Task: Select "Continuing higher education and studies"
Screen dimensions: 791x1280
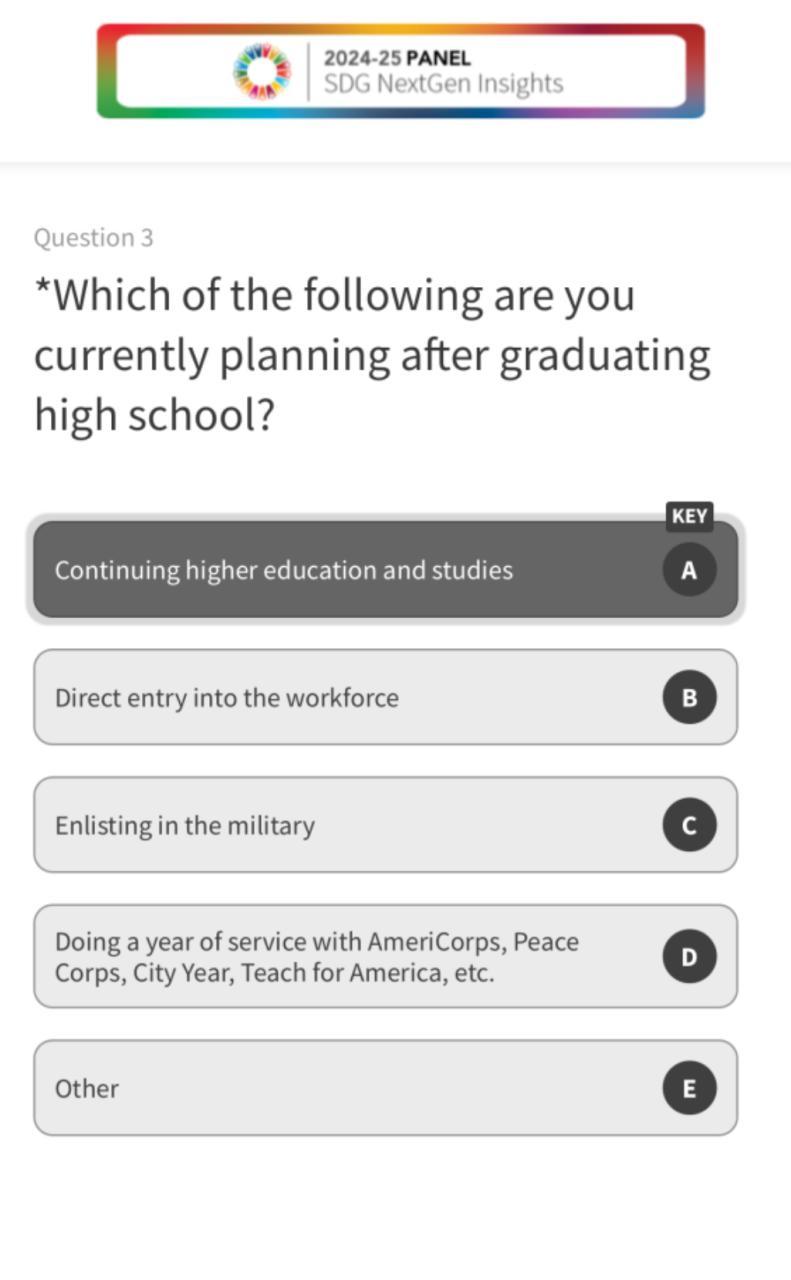Action: click(x=385, y=570)
